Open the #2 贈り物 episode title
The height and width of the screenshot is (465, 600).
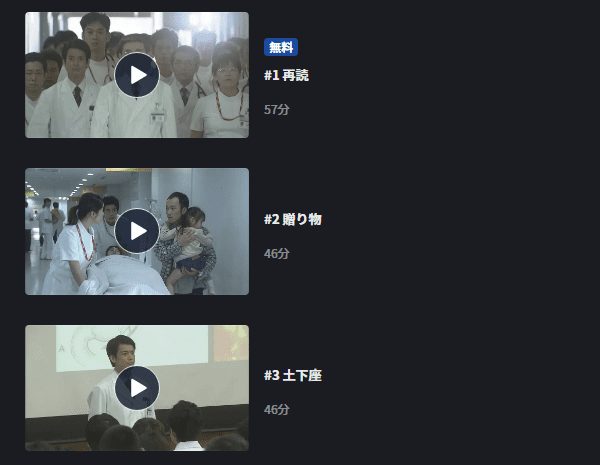click(293, 219)
